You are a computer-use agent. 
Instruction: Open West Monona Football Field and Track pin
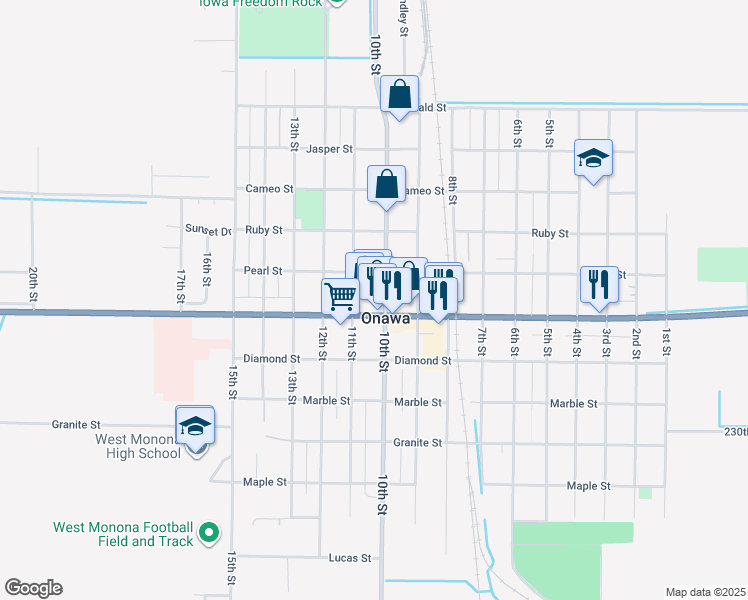tap(208, 533)
